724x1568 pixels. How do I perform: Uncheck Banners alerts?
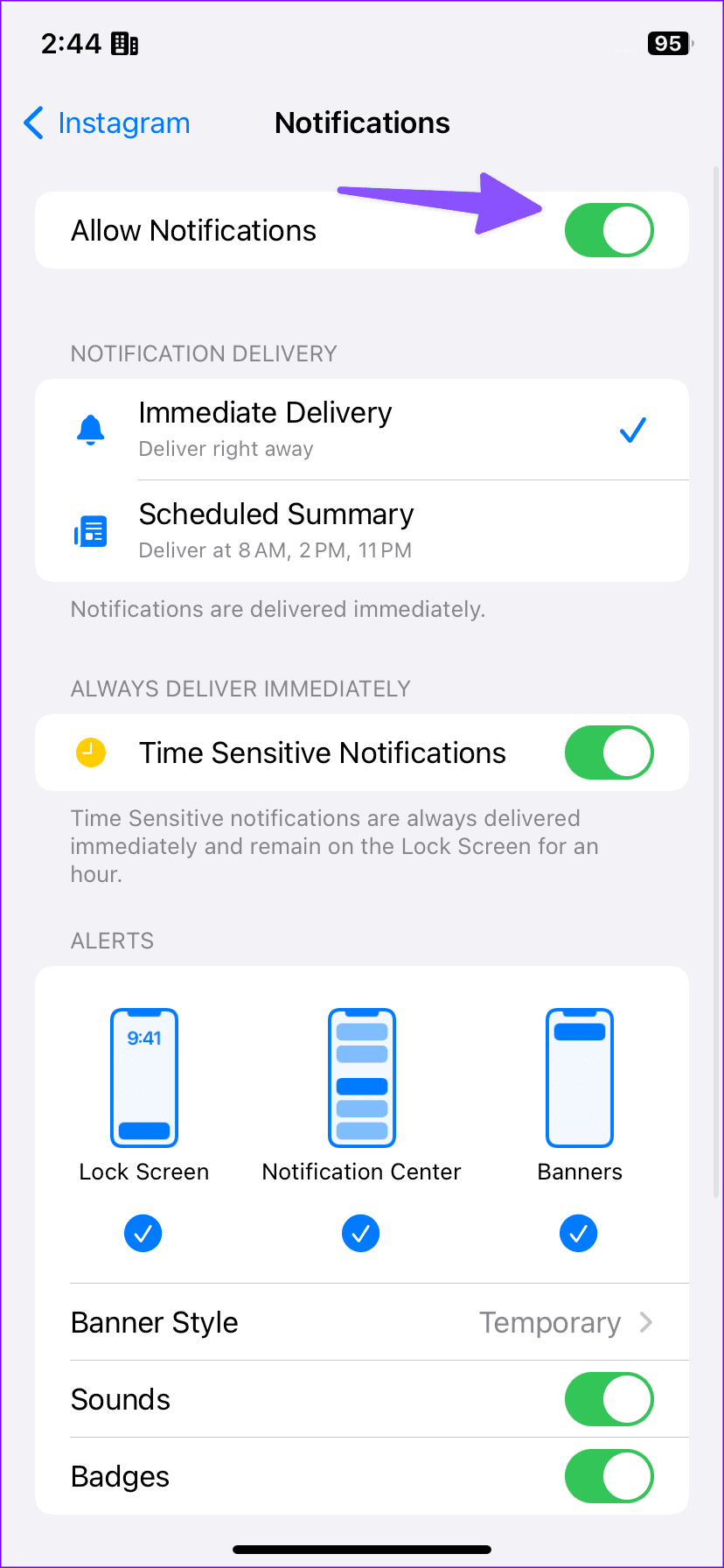579,1234
